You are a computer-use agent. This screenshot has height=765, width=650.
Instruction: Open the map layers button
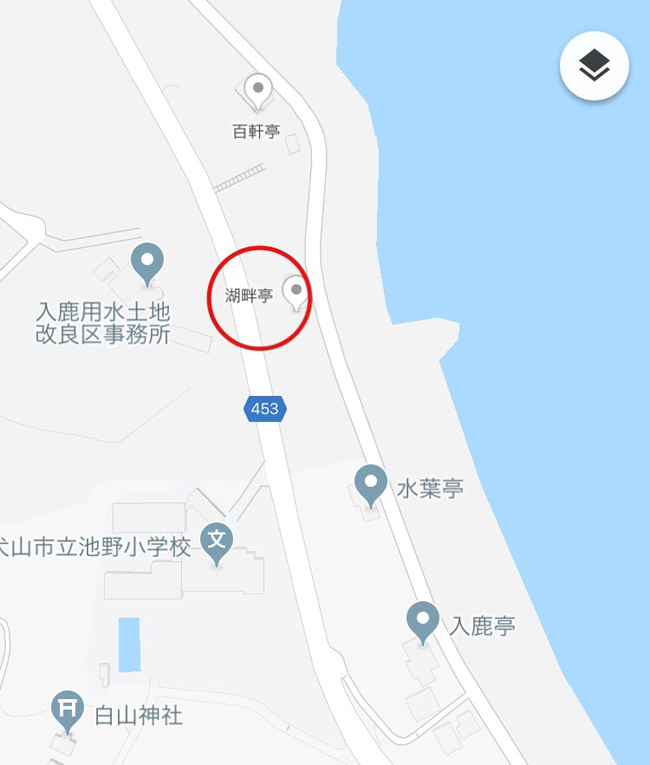click(594, 66)
